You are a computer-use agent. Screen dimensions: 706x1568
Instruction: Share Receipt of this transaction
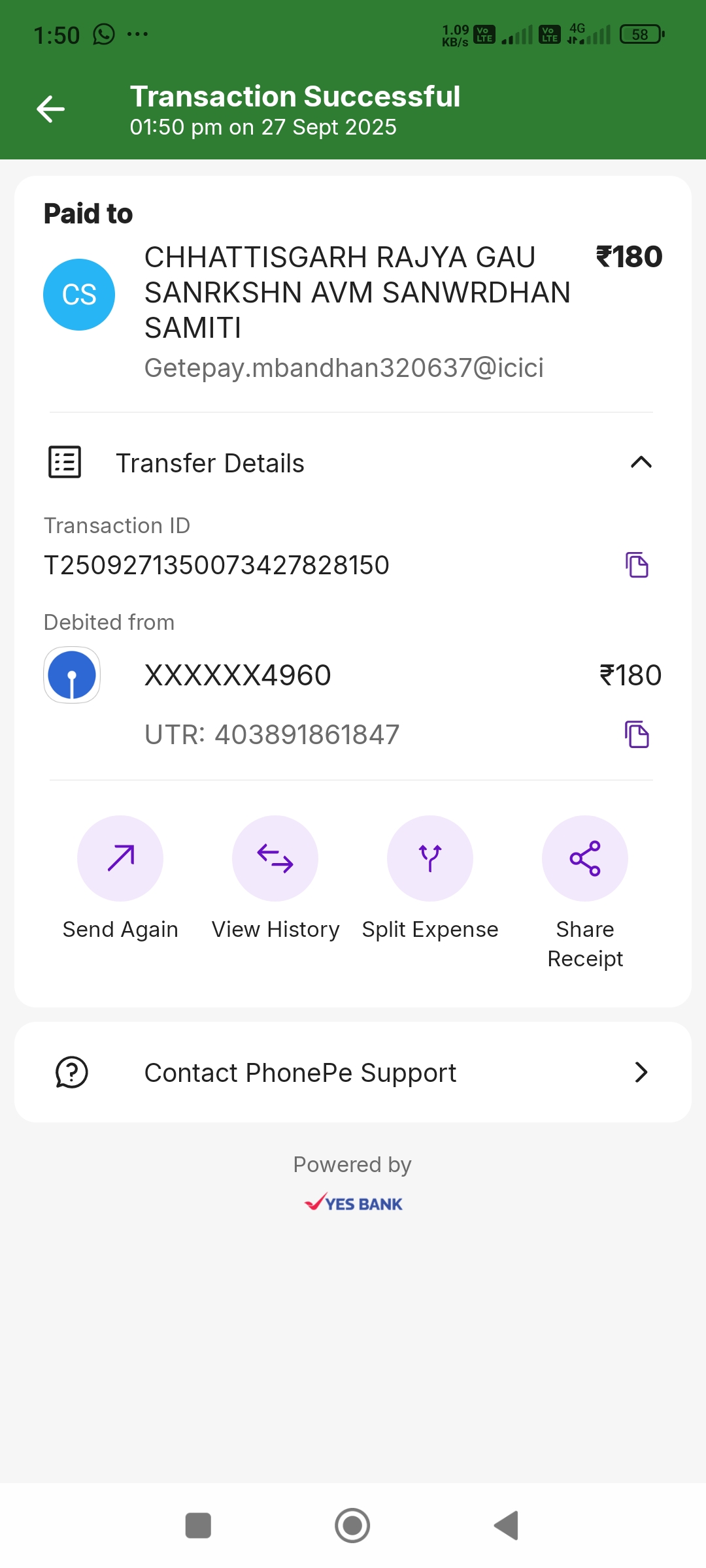585,858
